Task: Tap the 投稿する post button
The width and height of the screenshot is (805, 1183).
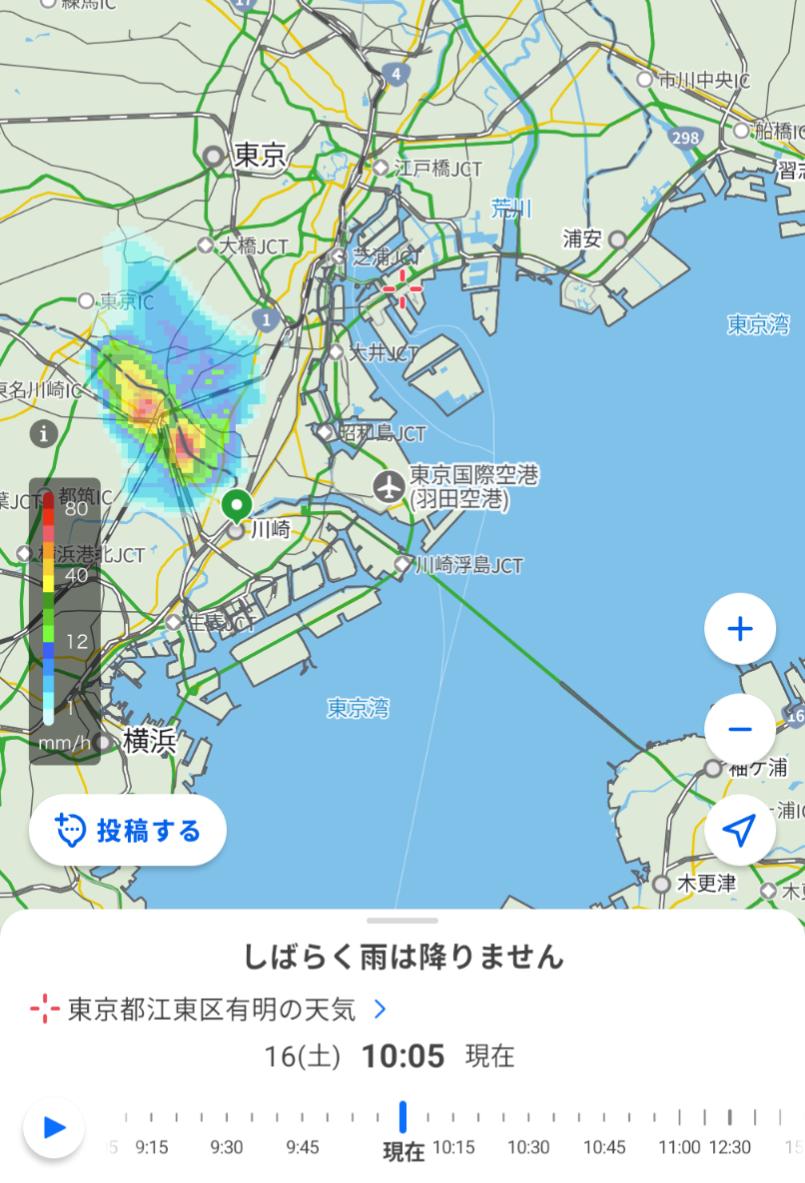Action: click(x=128, y=830)
